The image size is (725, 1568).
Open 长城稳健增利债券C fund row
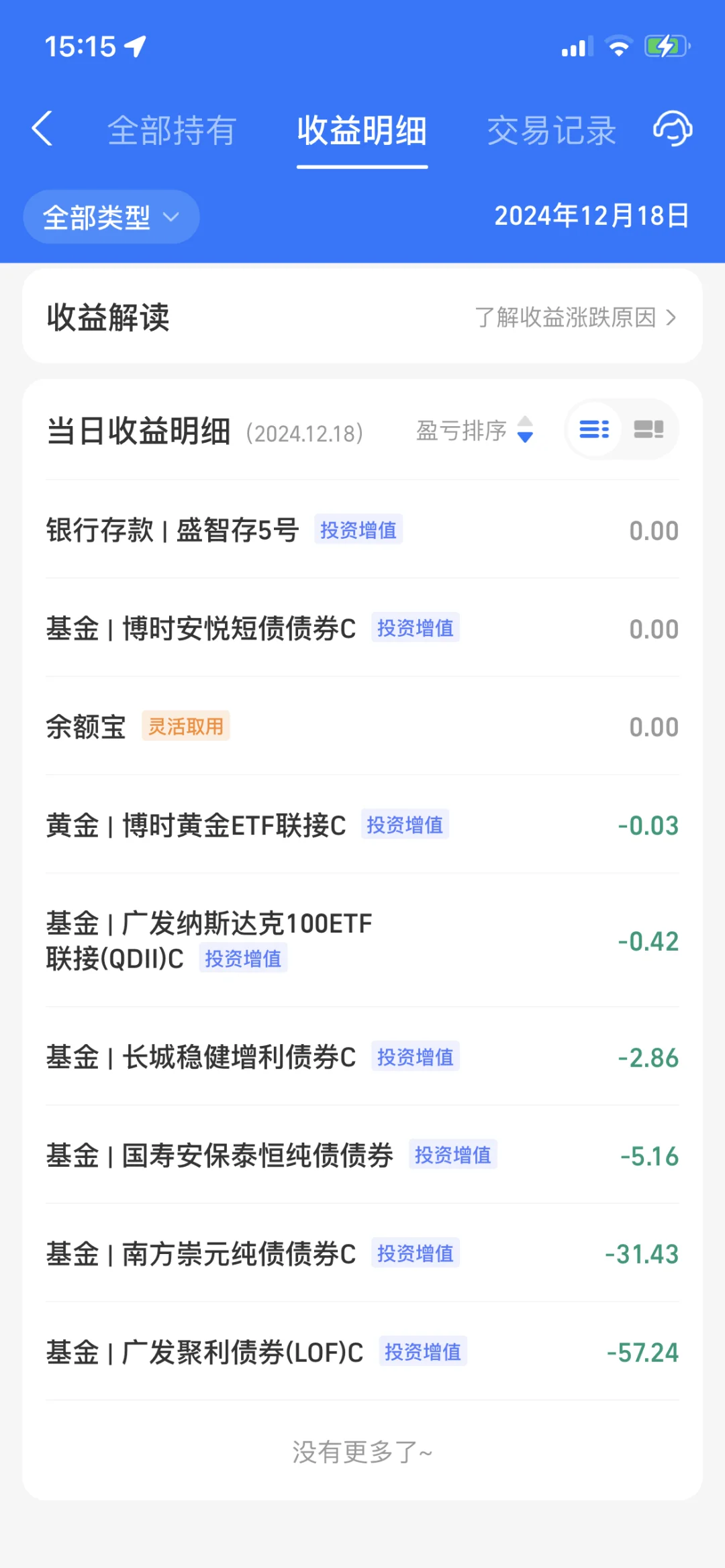coord(362,1057)
